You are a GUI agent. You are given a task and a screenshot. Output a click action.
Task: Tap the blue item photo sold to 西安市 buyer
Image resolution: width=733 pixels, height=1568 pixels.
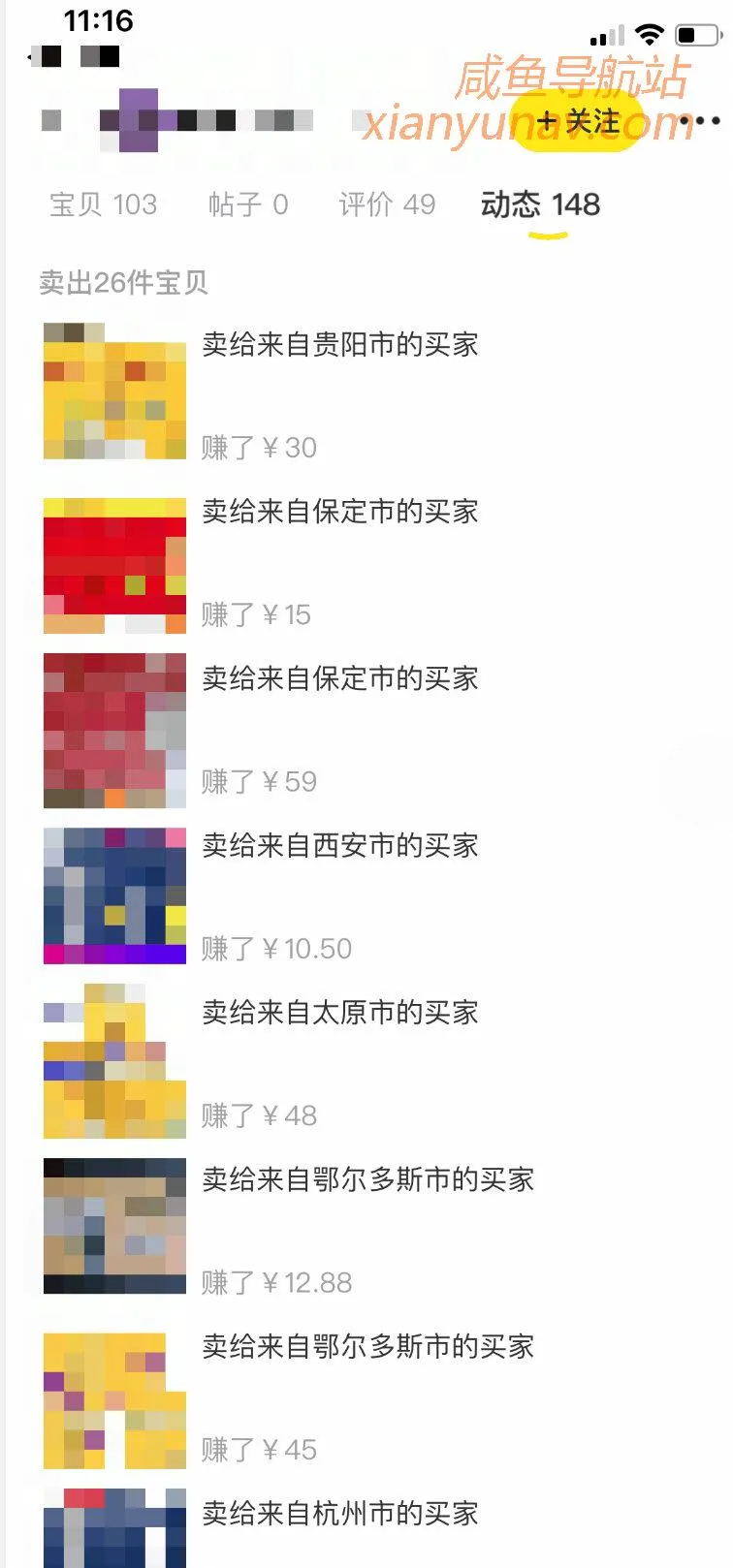click(112, 894)
